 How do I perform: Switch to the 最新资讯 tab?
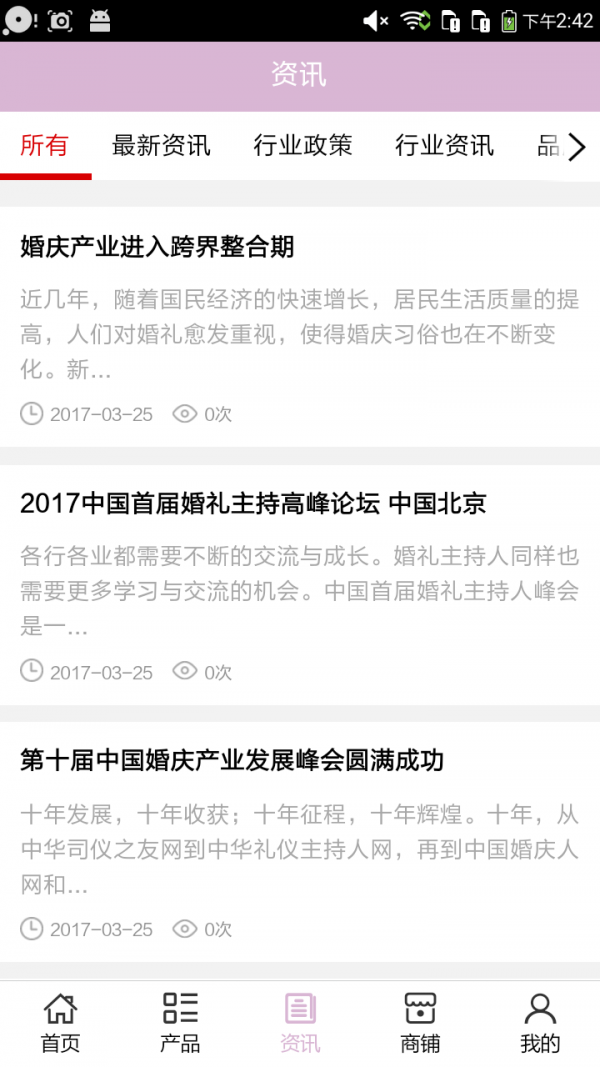[161, 146]
